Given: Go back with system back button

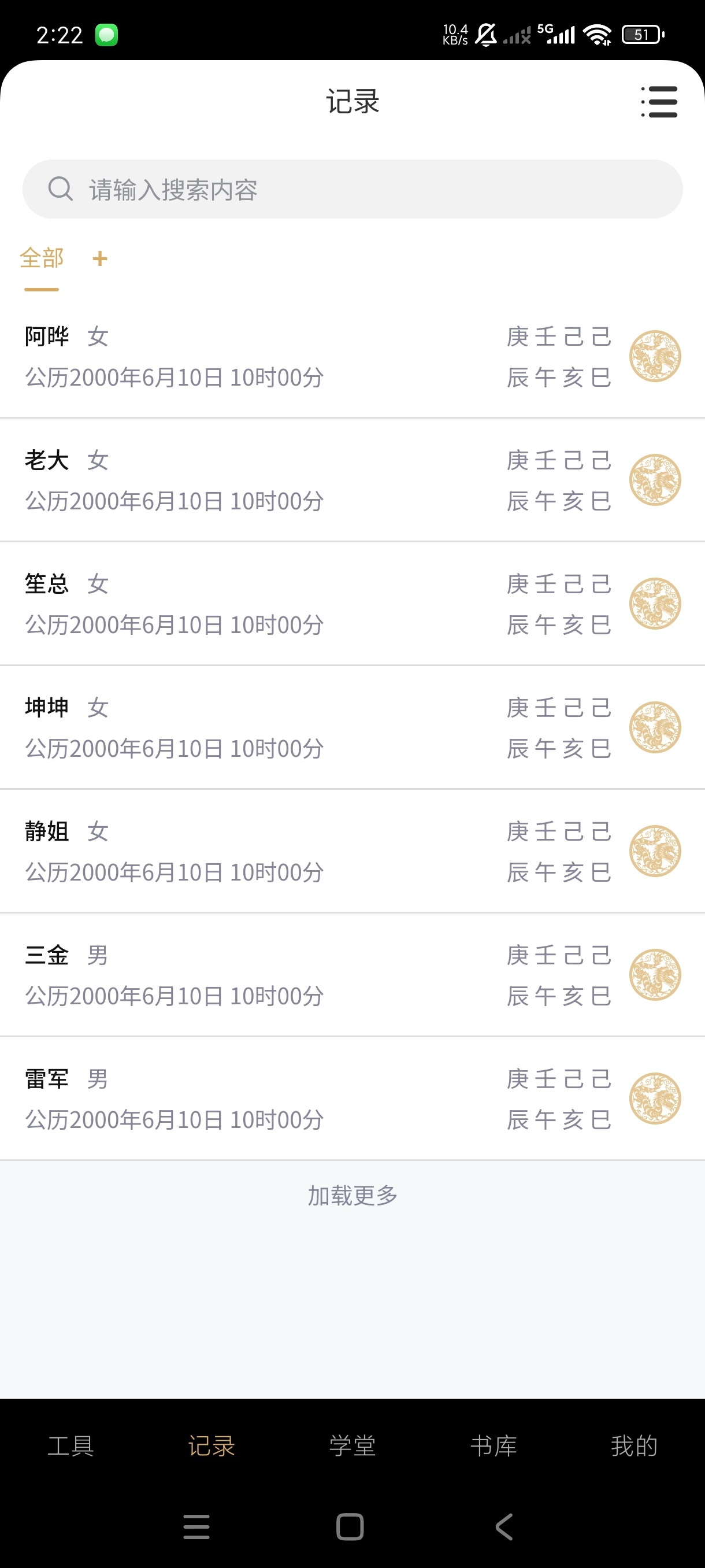Looking at the screenshot, I should 504,1526.
